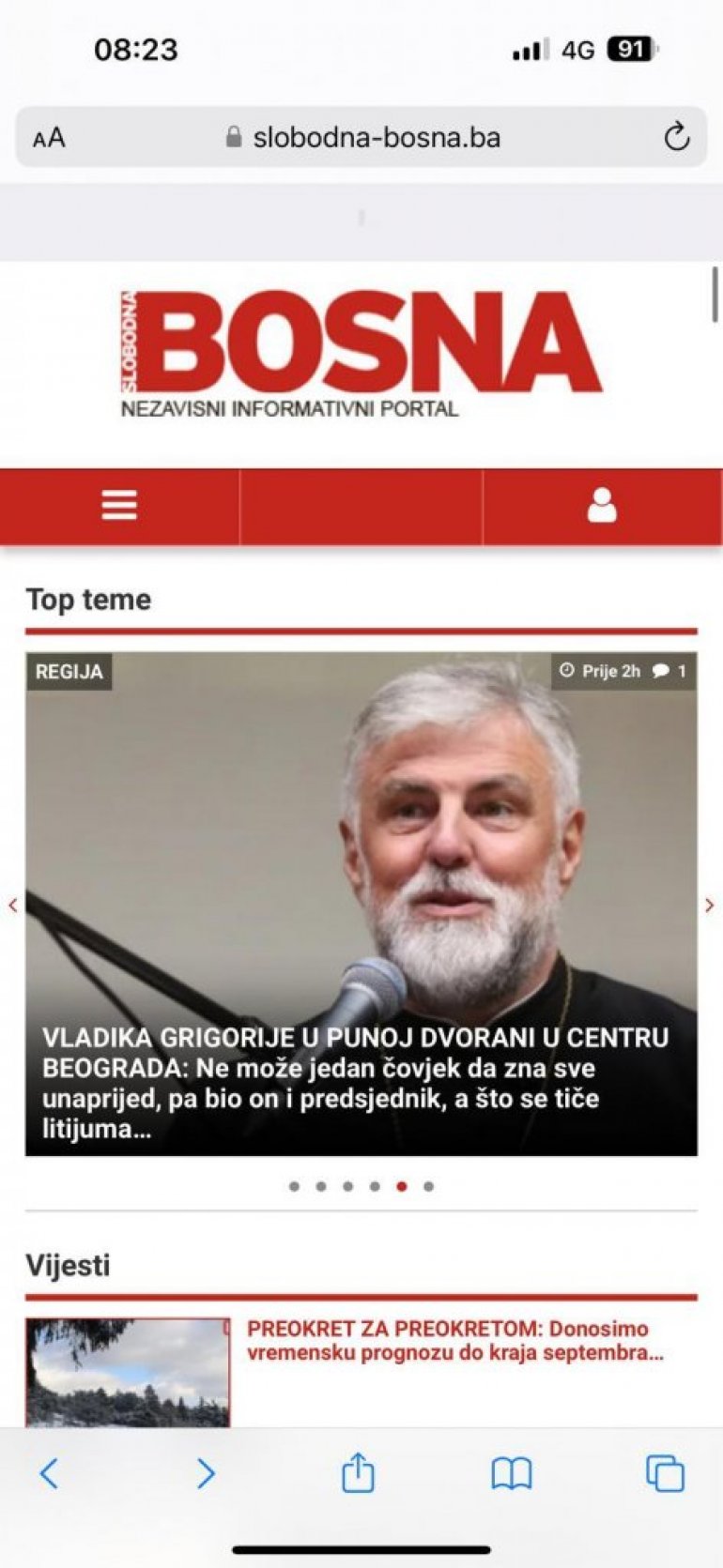Go to previous slide arrow
This screenshot has width=723, height=1568.
point(12,905)
